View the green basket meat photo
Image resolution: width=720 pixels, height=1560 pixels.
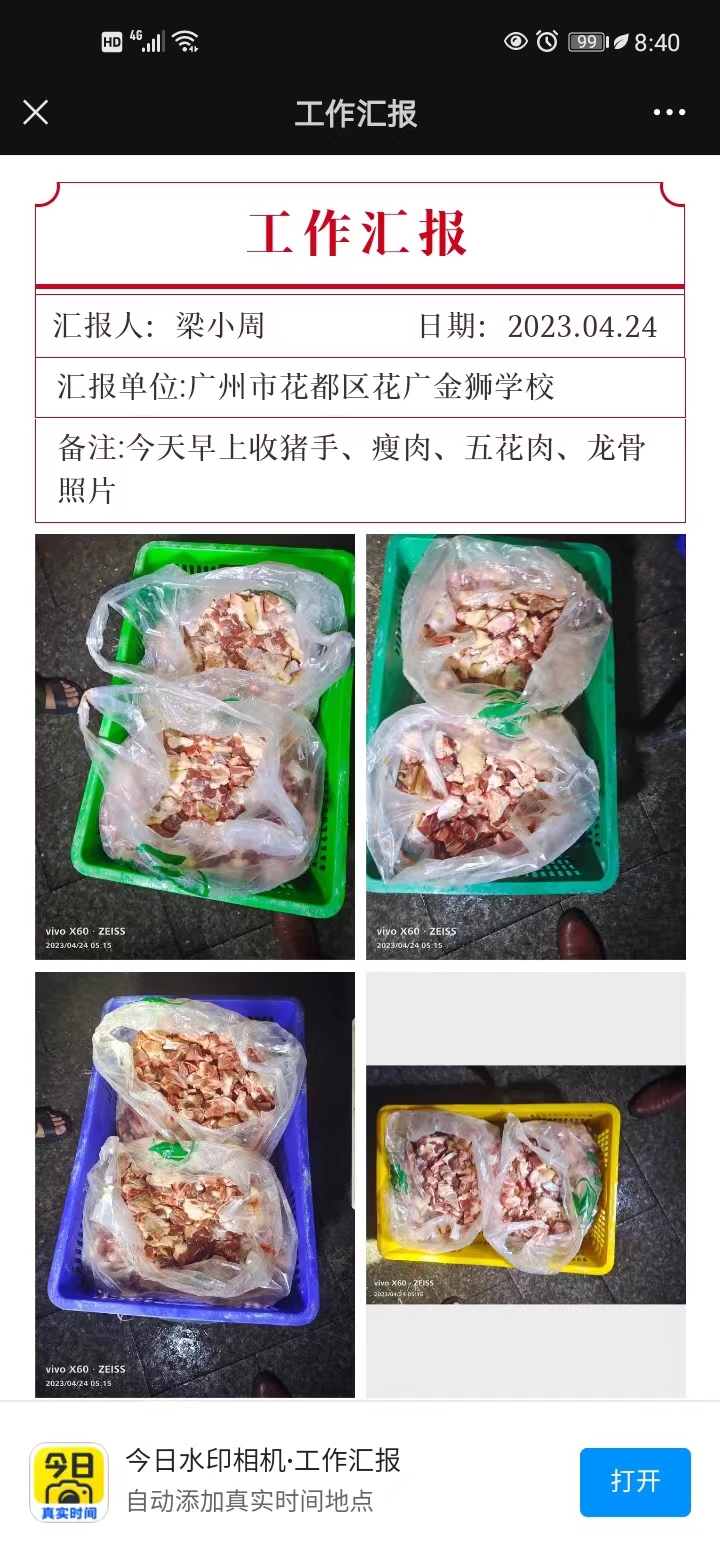[x=195, y=746]
